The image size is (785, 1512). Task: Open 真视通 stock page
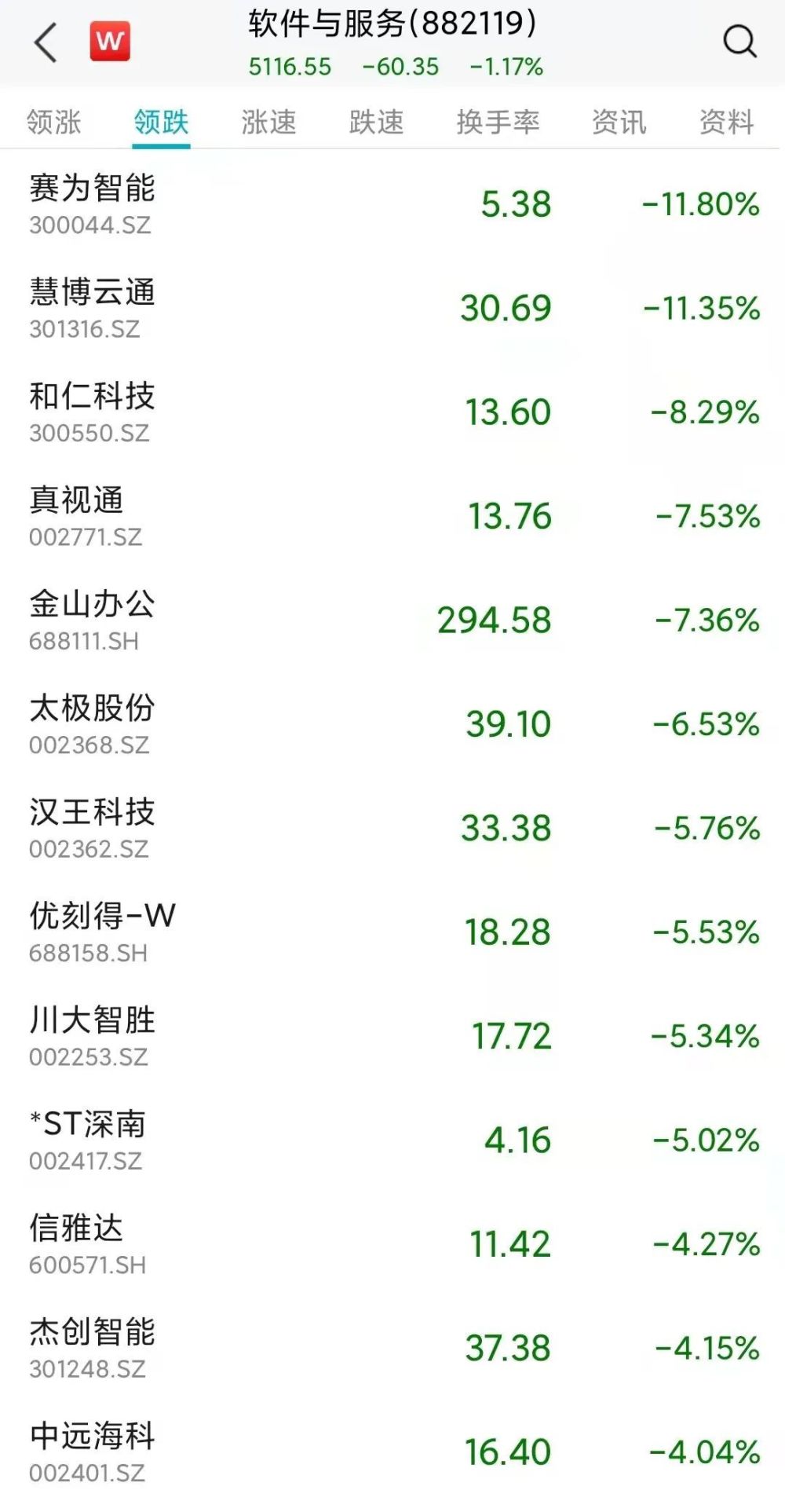[392, 516]
